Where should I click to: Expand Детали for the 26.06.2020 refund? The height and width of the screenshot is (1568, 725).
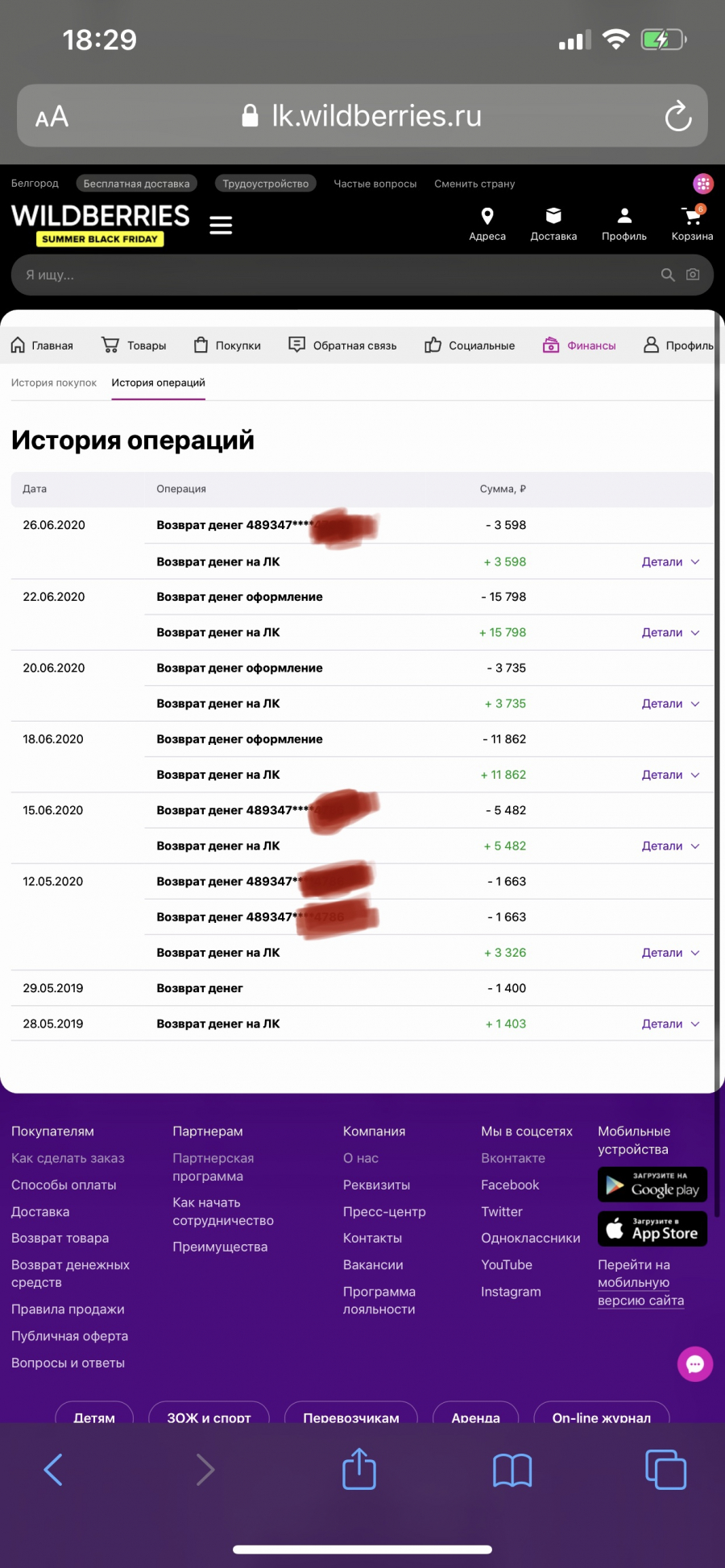tap(670, 562)
